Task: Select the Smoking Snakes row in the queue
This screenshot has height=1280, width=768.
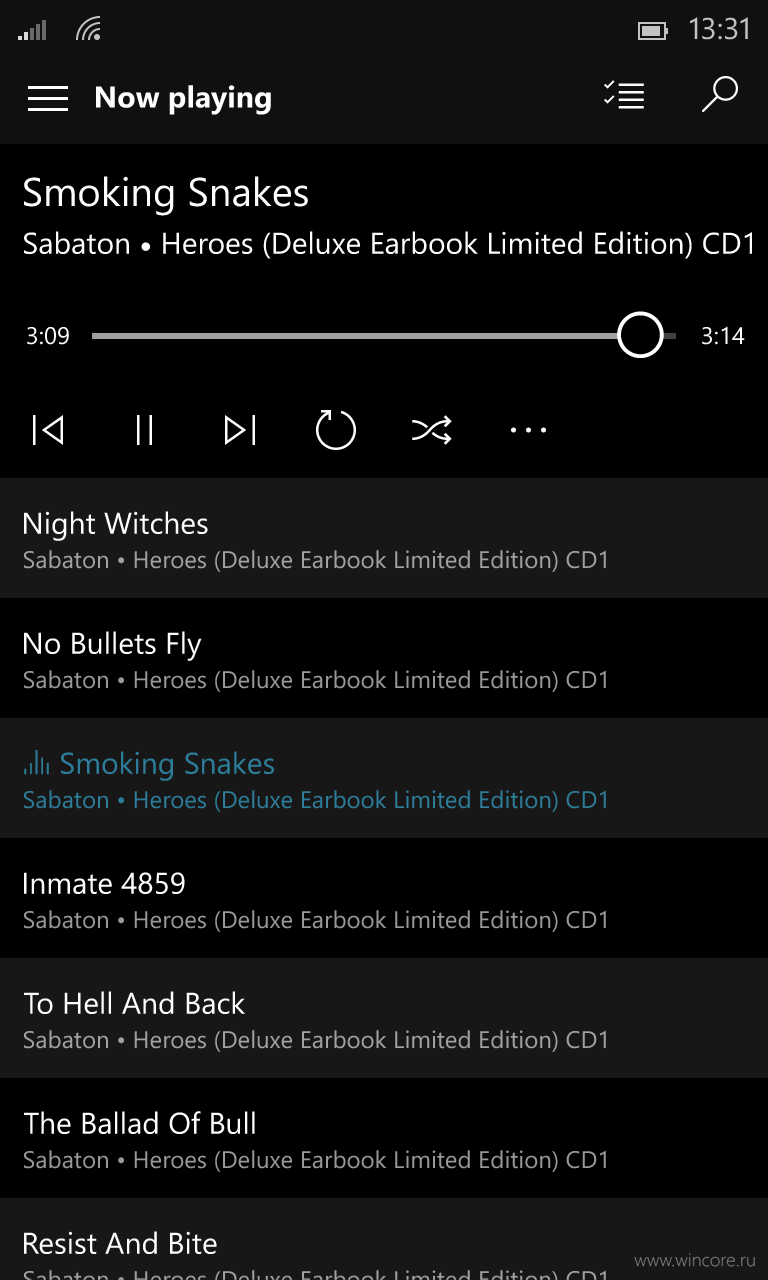Action: click(x=384, y=778)
